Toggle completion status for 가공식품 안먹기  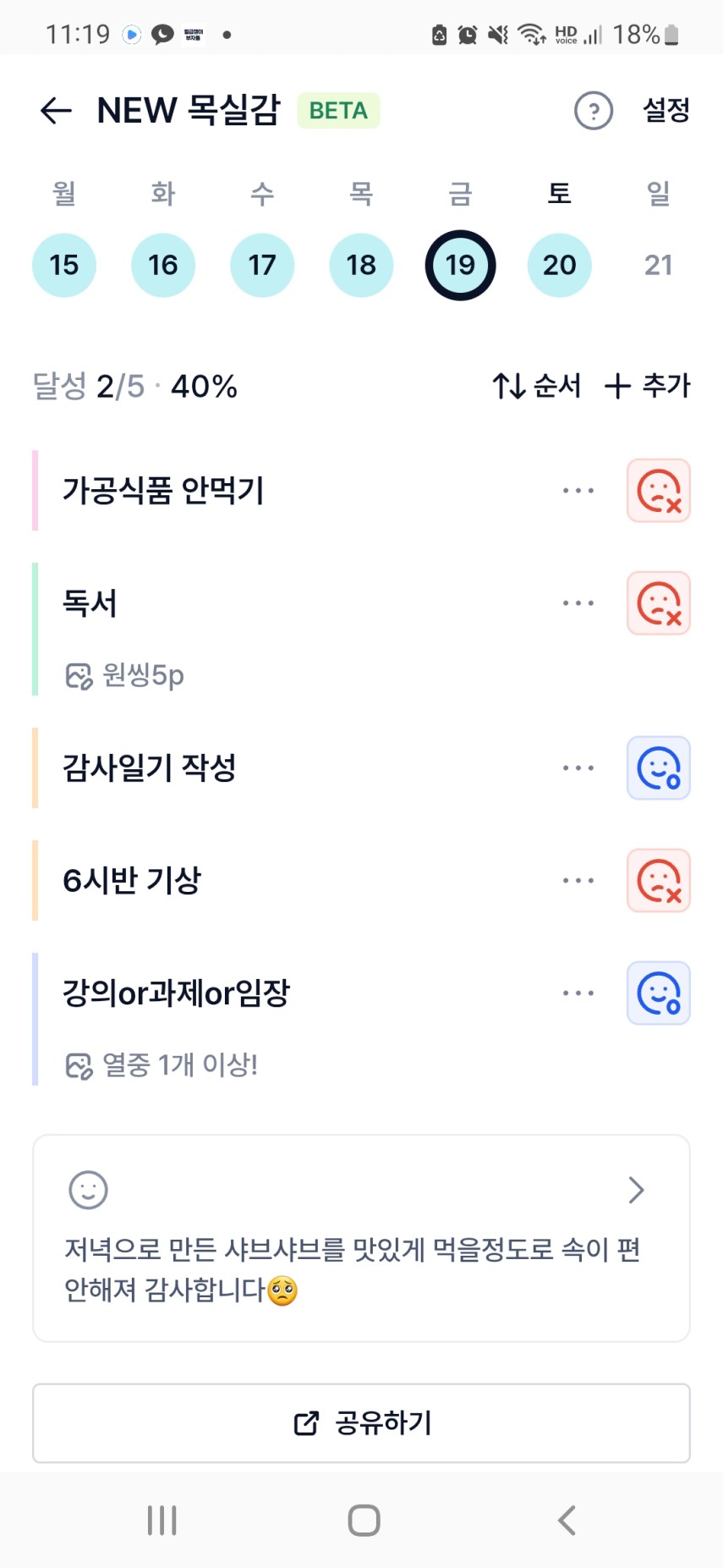[x=659, y=491]
